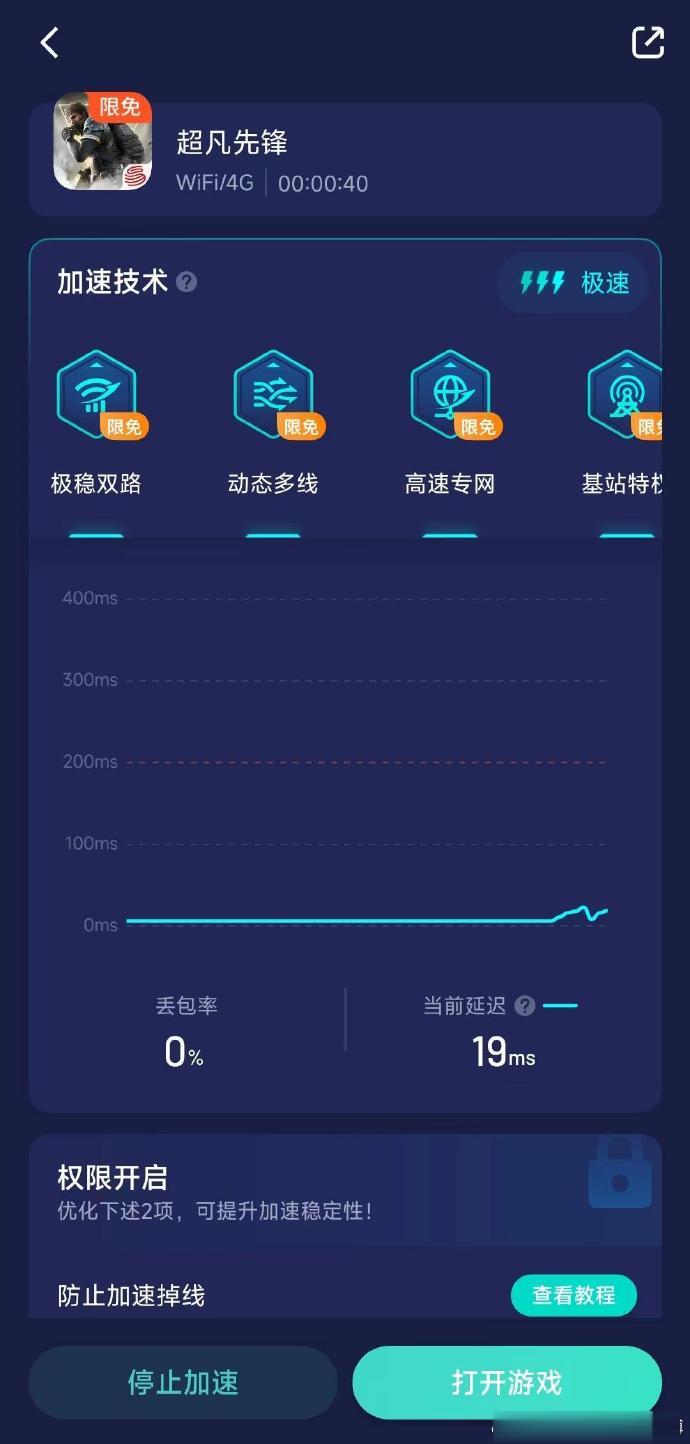Viewport: 690px width, 1444px height.
Task: Go back using the top-left arrow
Action: [49, 42]
